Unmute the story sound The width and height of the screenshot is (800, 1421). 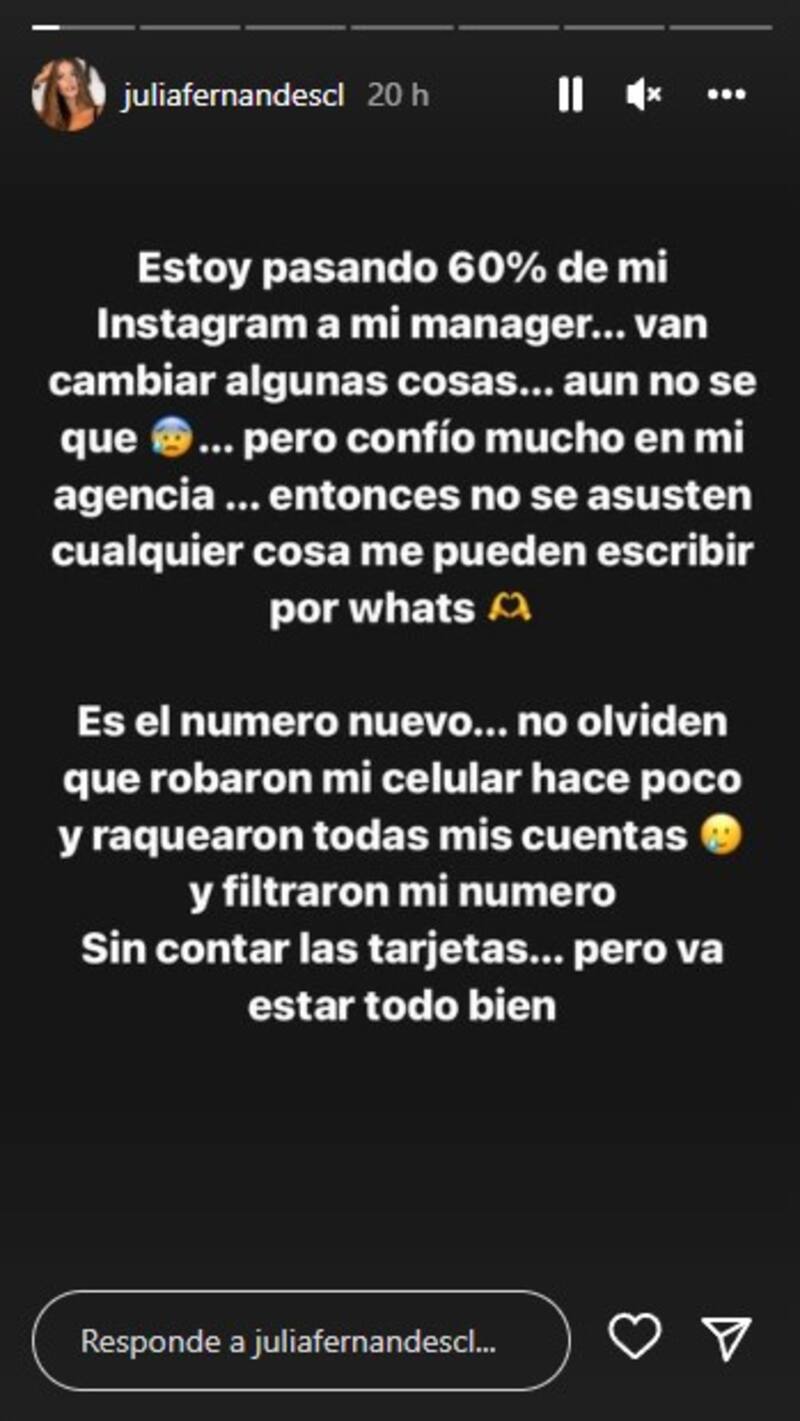[x=643, y=95]
